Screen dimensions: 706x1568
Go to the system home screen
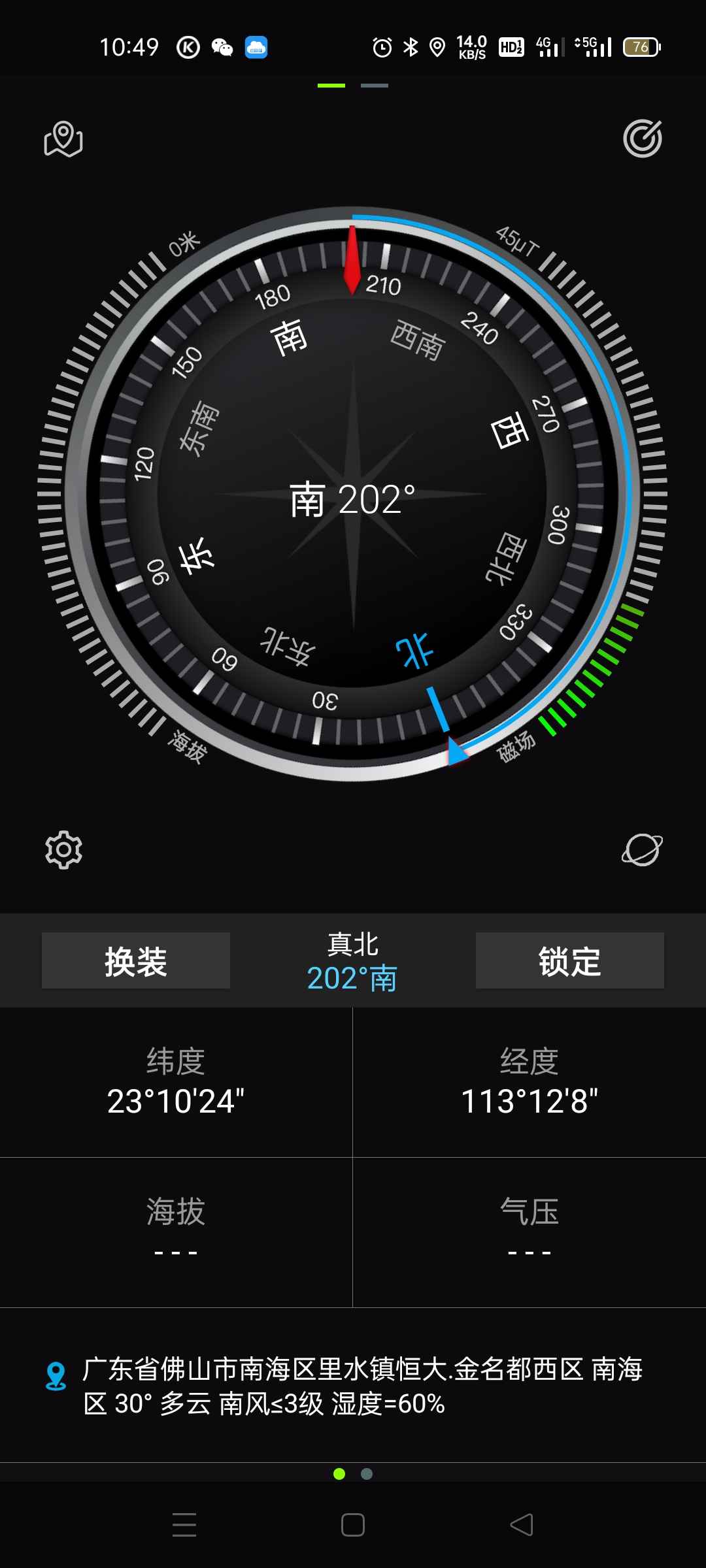click(353, 1525)
